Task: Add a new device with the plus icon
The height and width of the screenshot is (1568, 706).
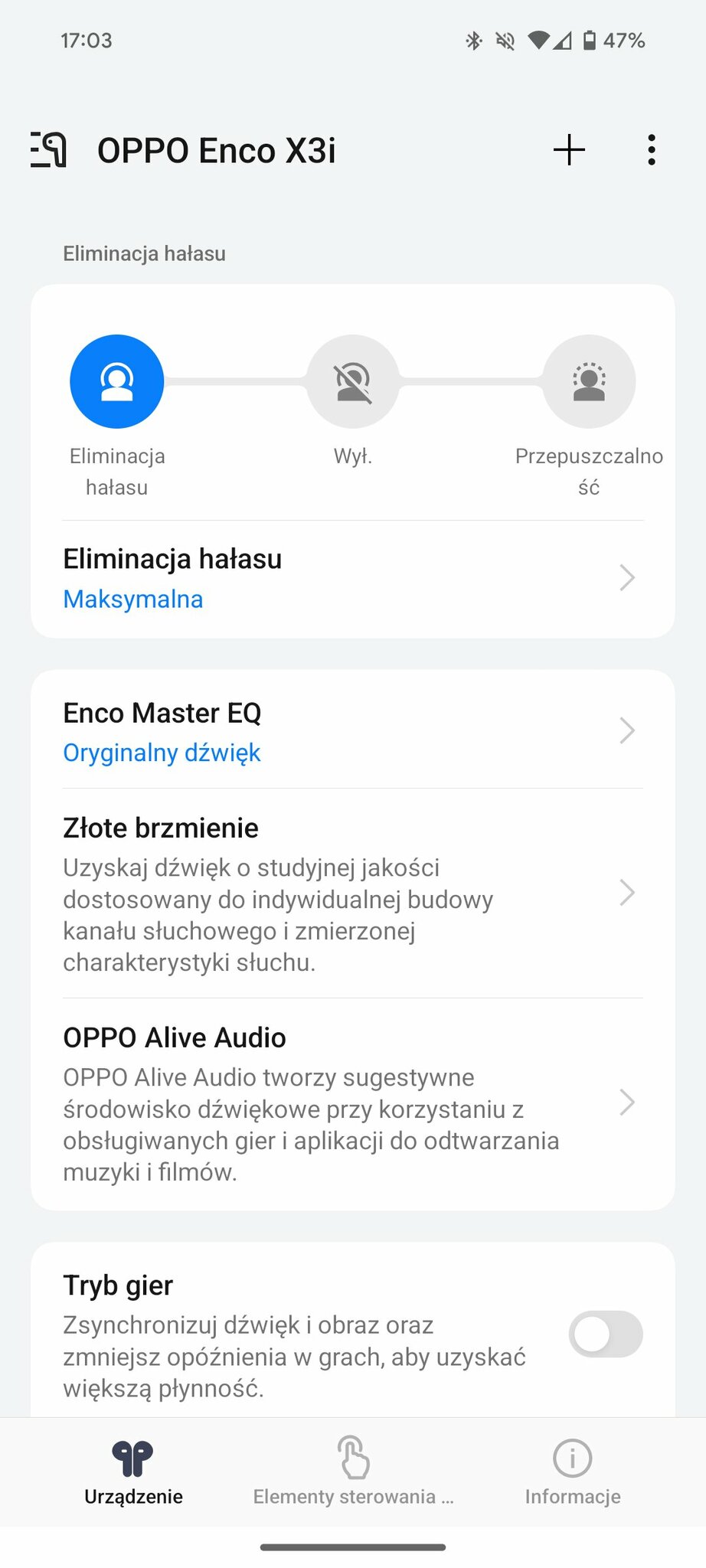Action: (569, 150)
